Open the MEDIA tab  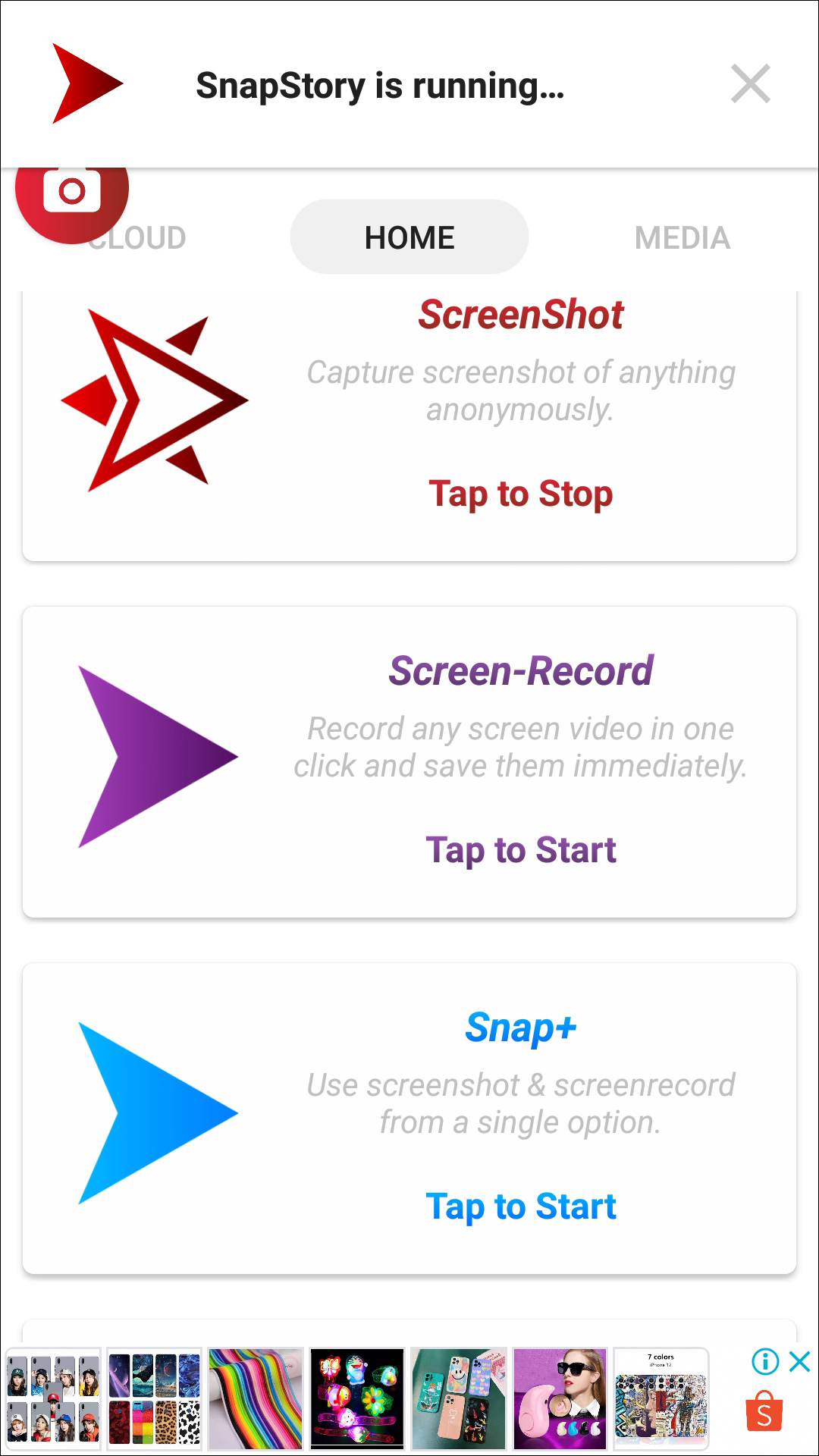[682, 238]
